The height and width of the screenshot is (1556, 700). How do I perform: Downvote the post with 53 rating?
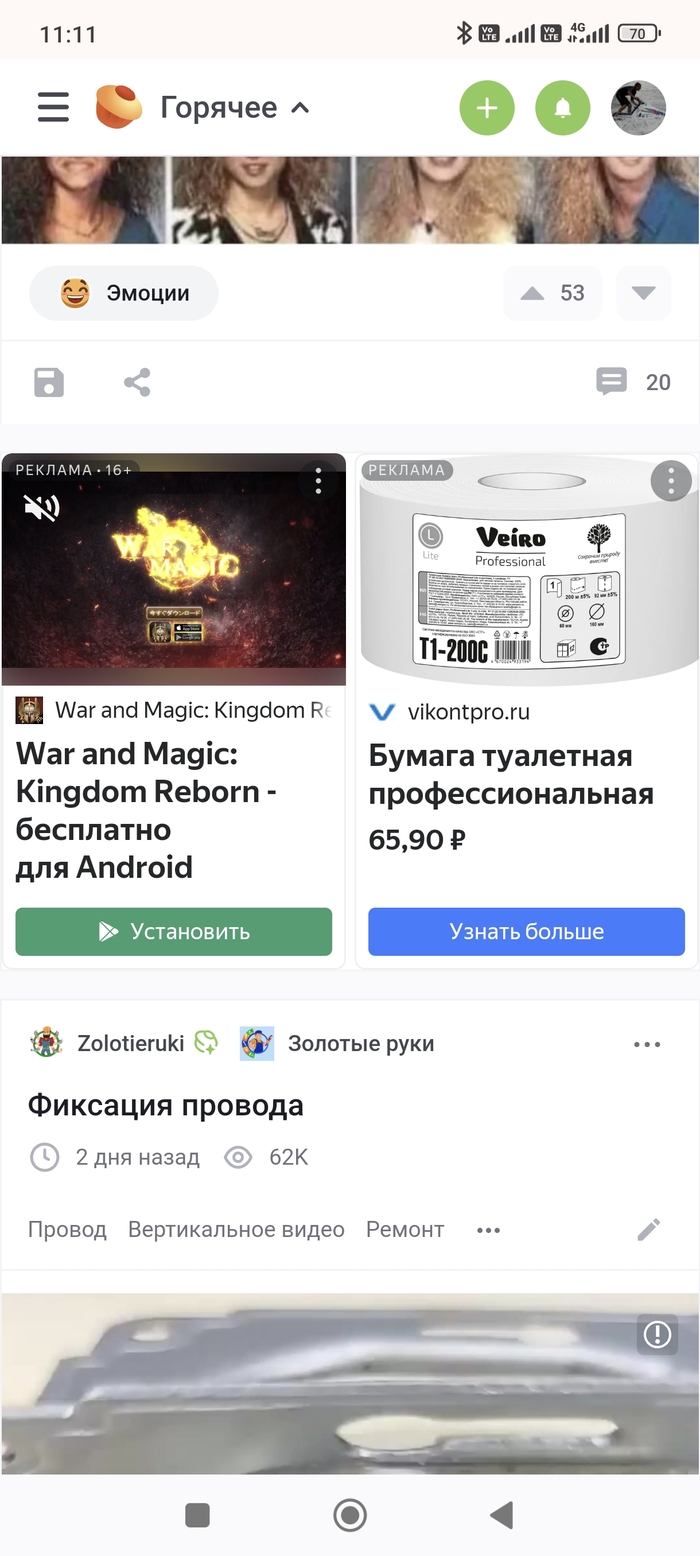coord(643,293)
